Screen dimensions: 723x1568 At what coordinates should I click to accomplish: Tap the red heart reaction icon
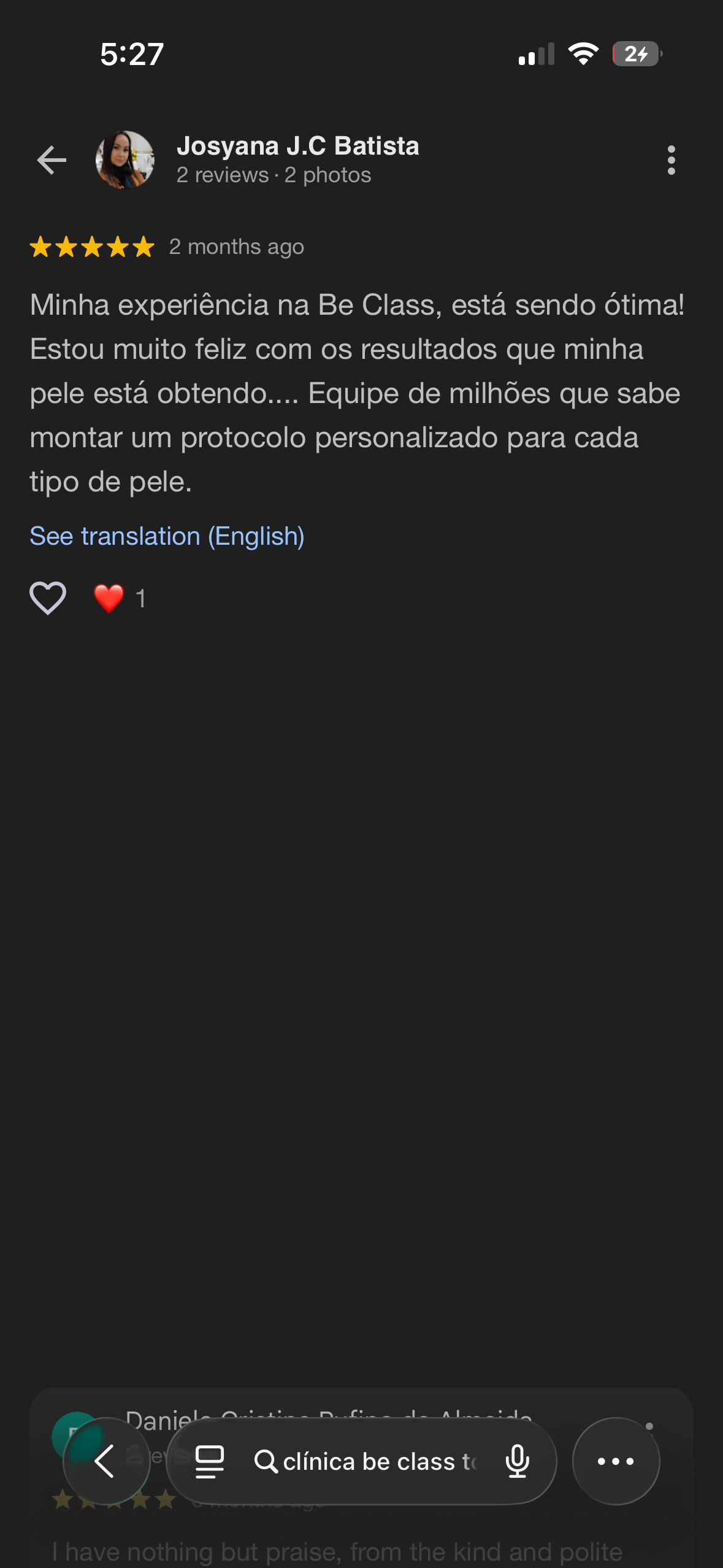pyautogui.click(x=108, y=598)
